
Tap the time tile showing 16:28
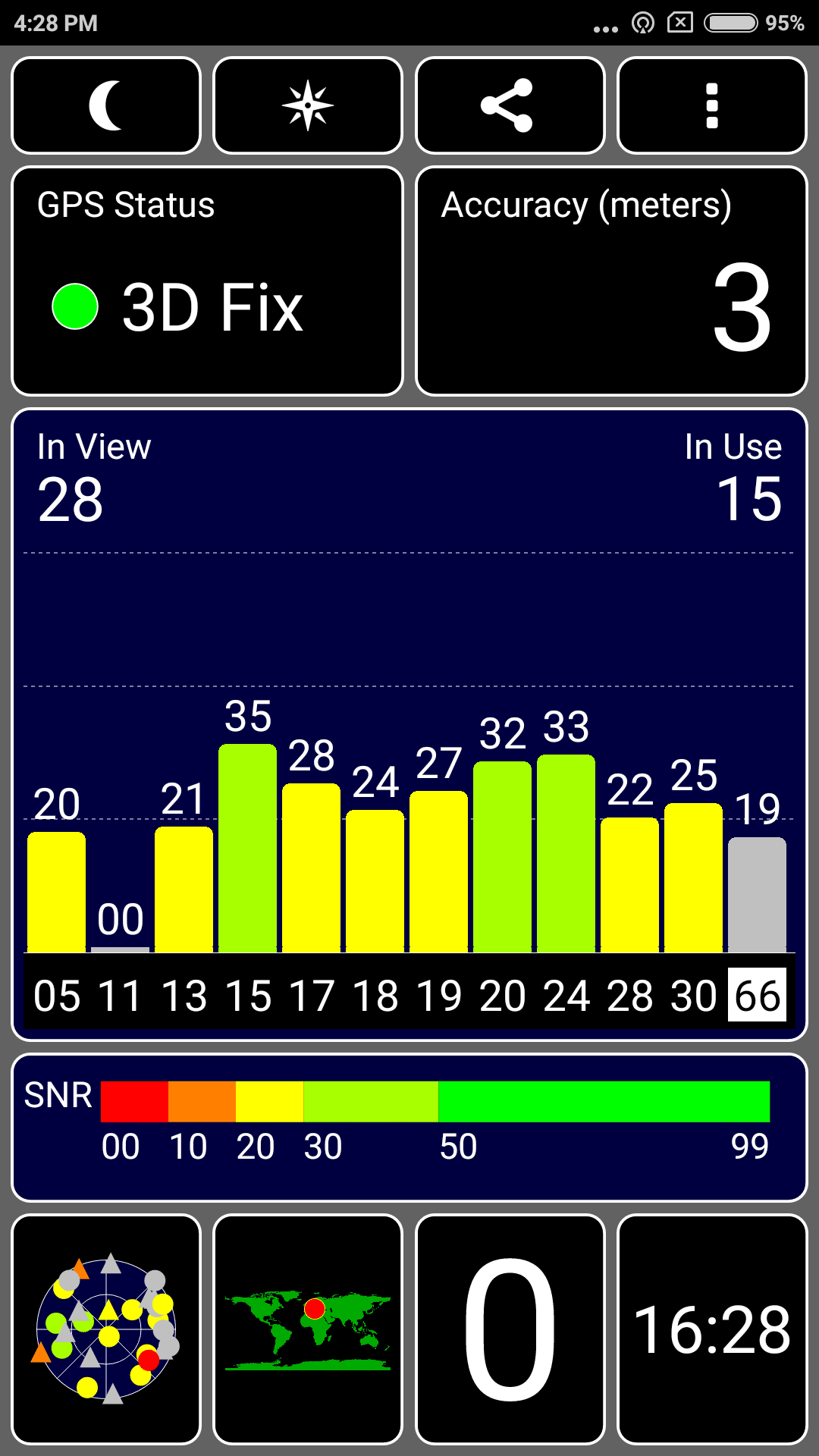point(712,1329)
